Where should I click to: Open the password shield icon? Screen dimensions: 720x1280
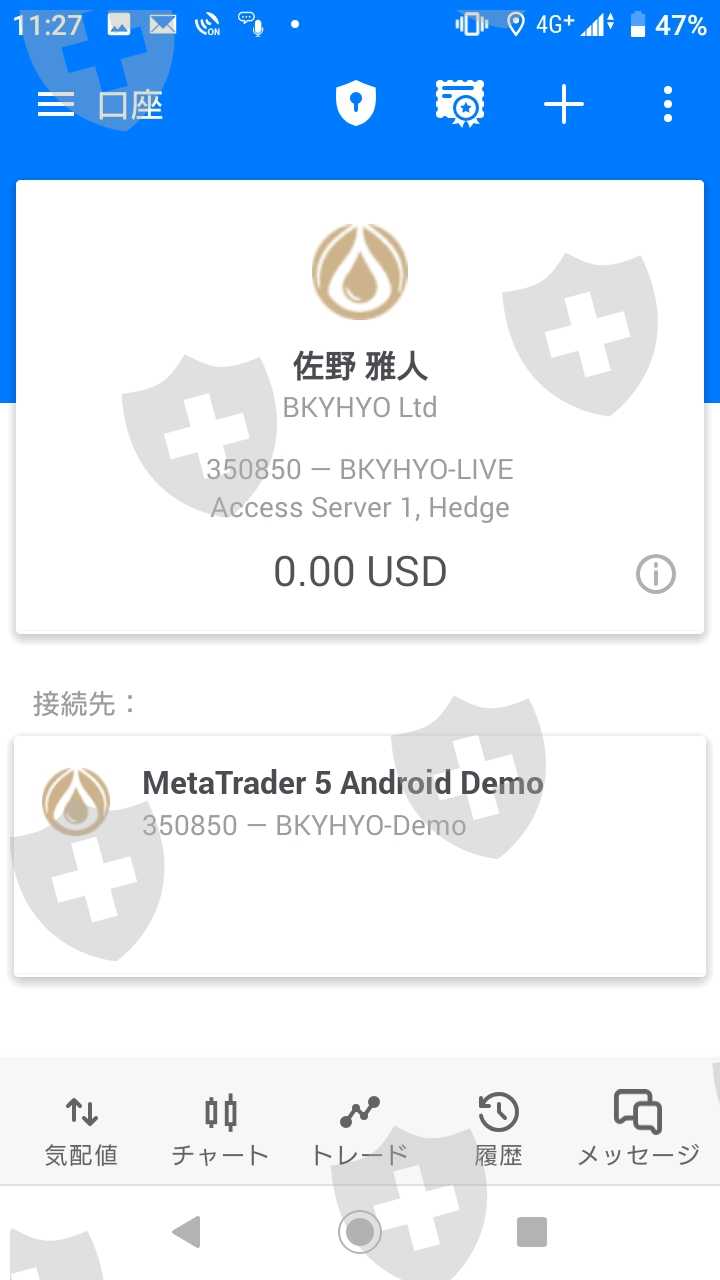pyautogui.click(x=355, y=104)
